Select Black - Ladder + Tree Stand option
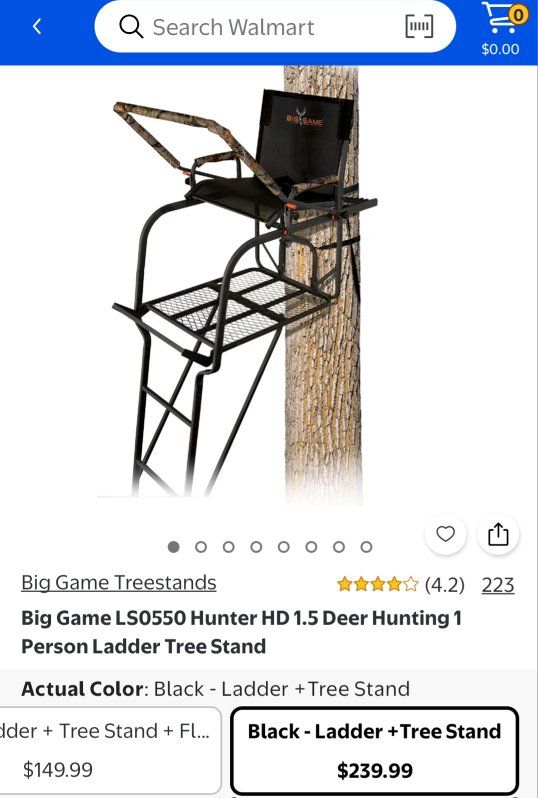 coord(375,751)
